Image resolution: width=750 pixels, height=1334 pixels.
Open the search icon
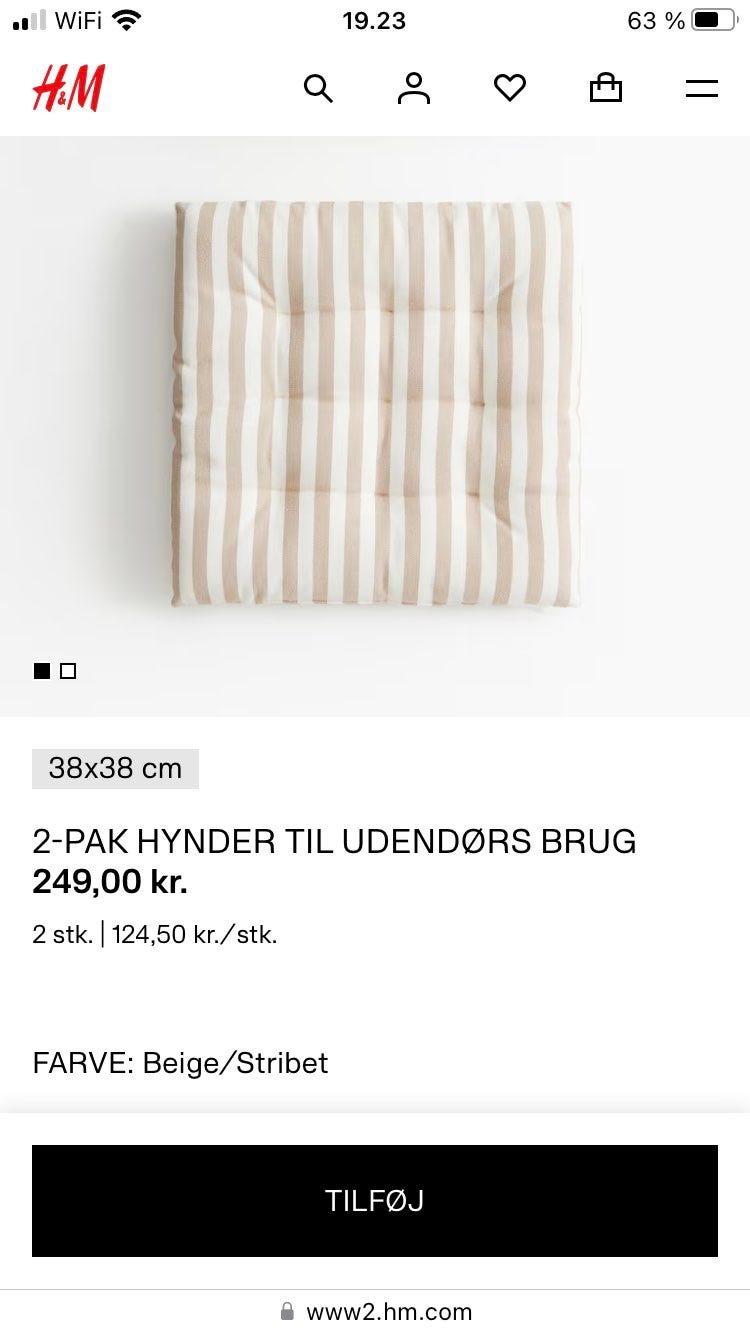pyautogui.click(x=319, y=88)
